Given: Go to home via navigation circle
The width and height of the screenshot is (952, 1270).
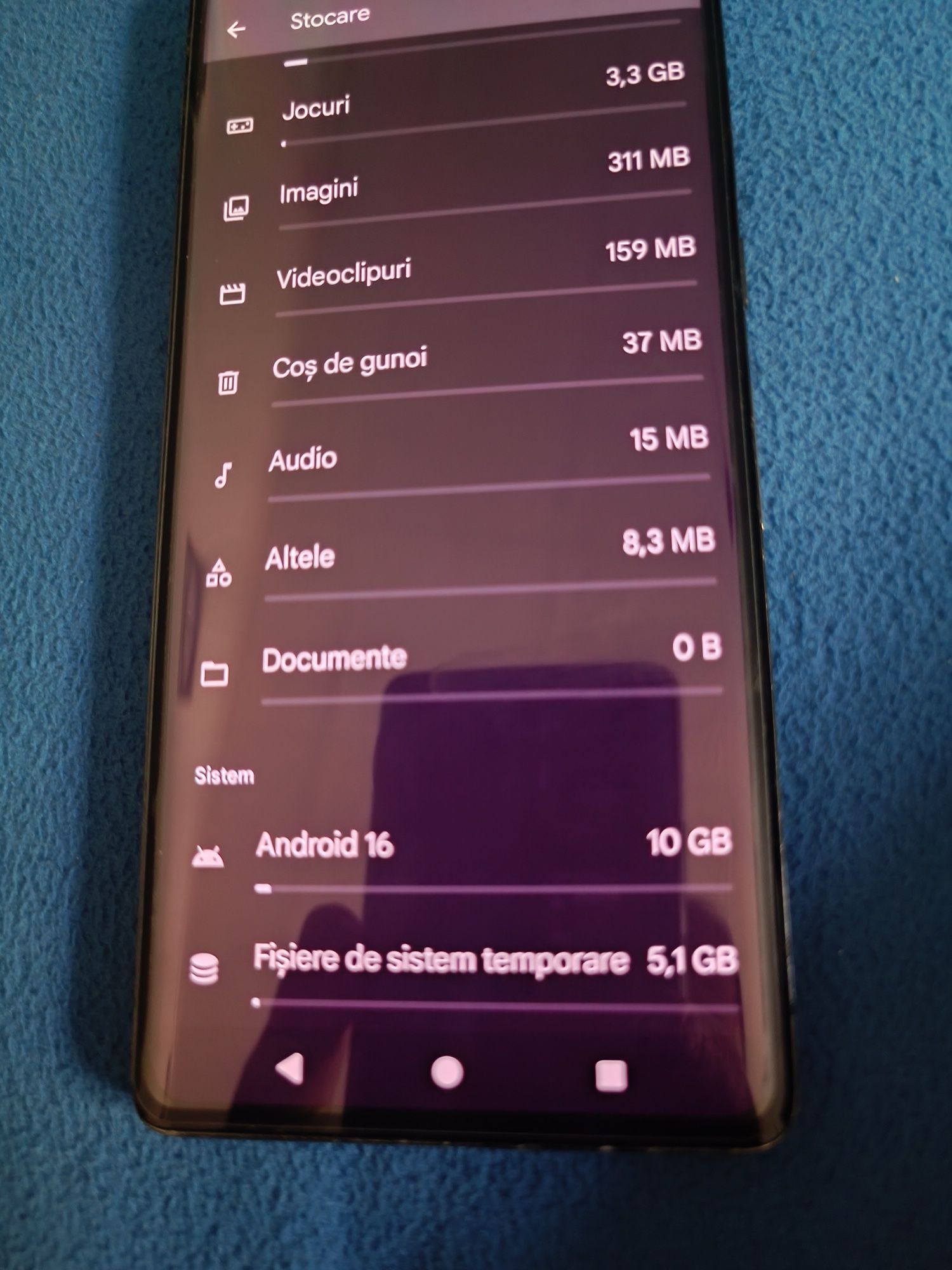Looking at the screenshot, I should (x=447, y=1072).
